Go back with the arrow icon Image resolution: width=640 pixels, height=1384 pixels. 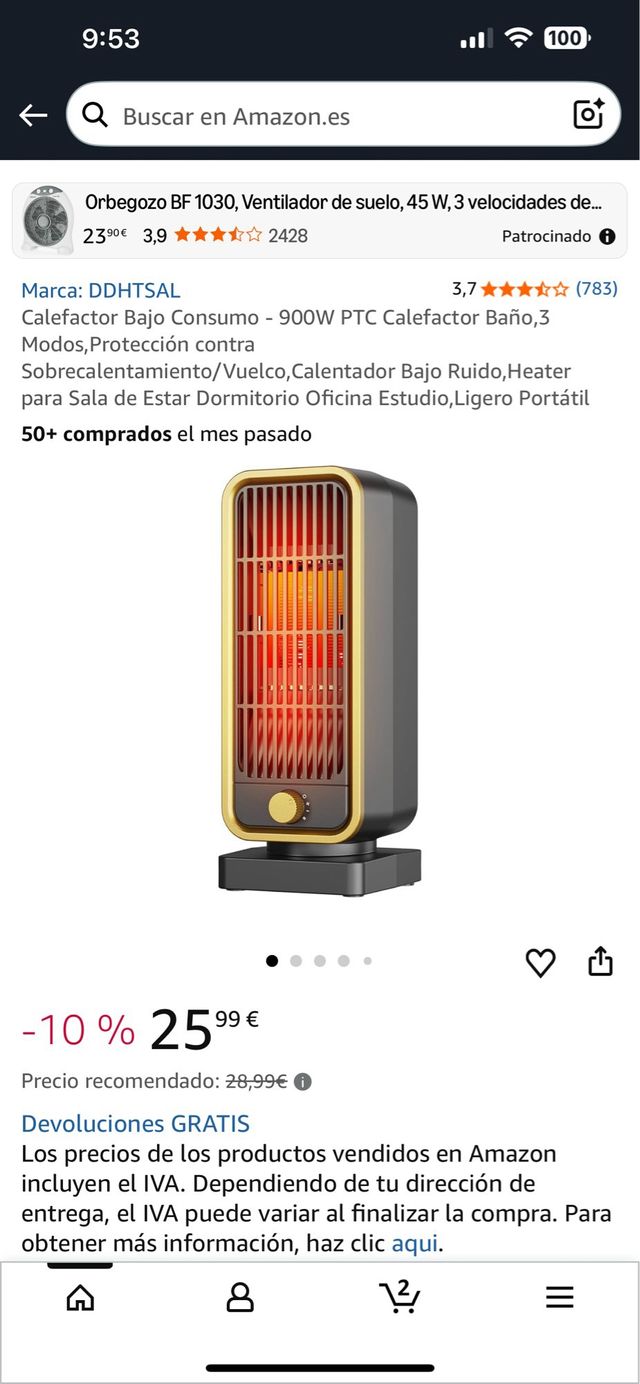(x=33, y=116)
